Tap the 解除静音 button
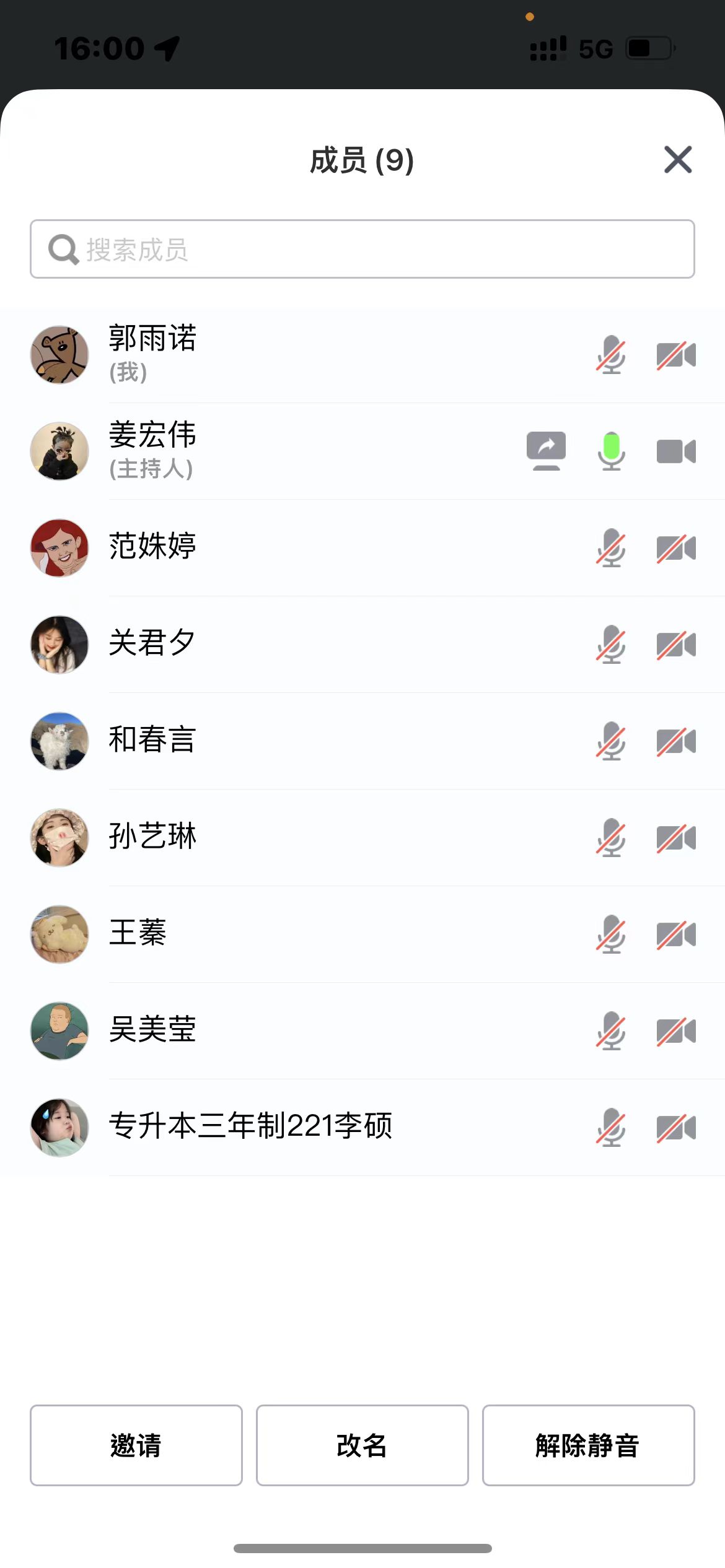Viewport: 725px width, 1568px height. pos(588,1445)
